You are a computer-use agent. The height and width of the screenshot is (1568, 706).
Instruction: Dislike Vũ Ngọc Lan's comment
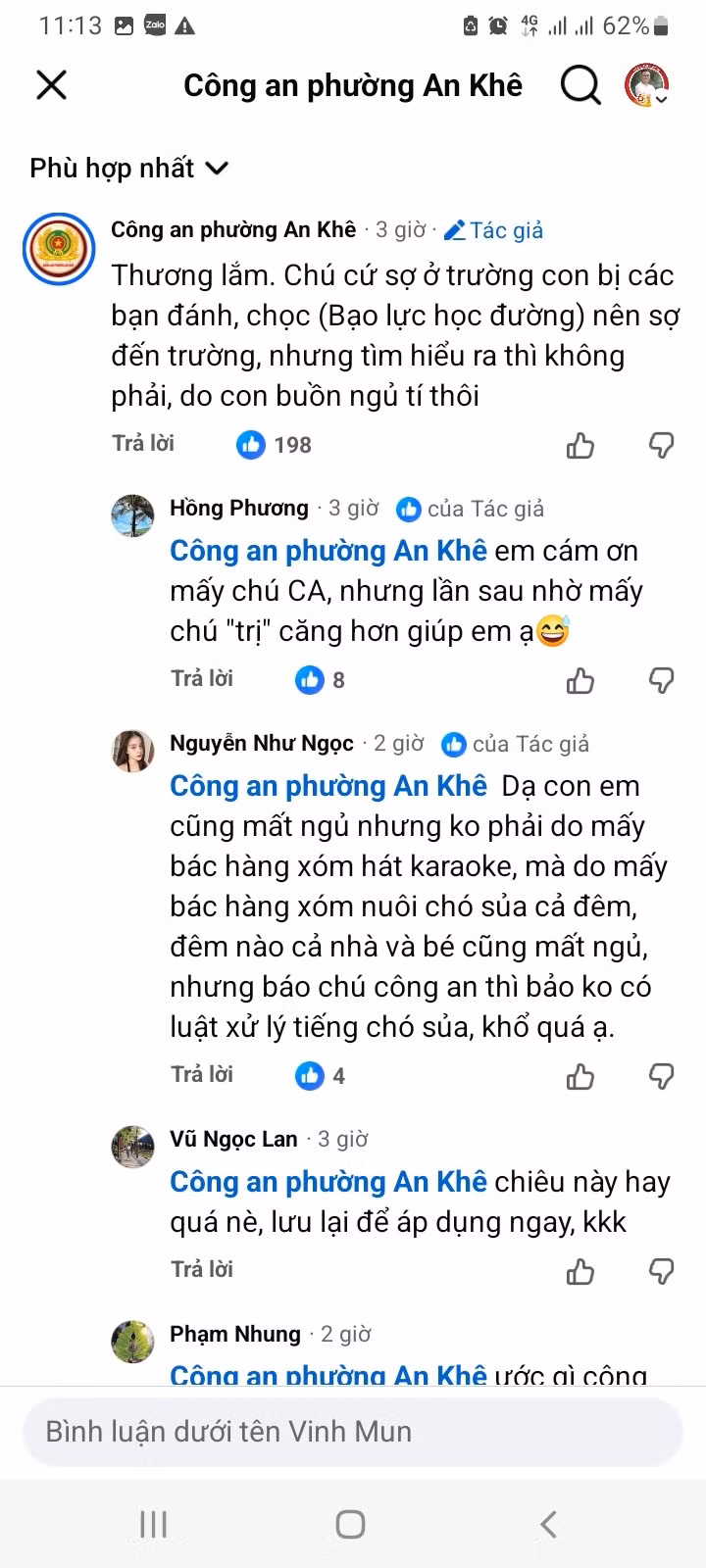662,1272
